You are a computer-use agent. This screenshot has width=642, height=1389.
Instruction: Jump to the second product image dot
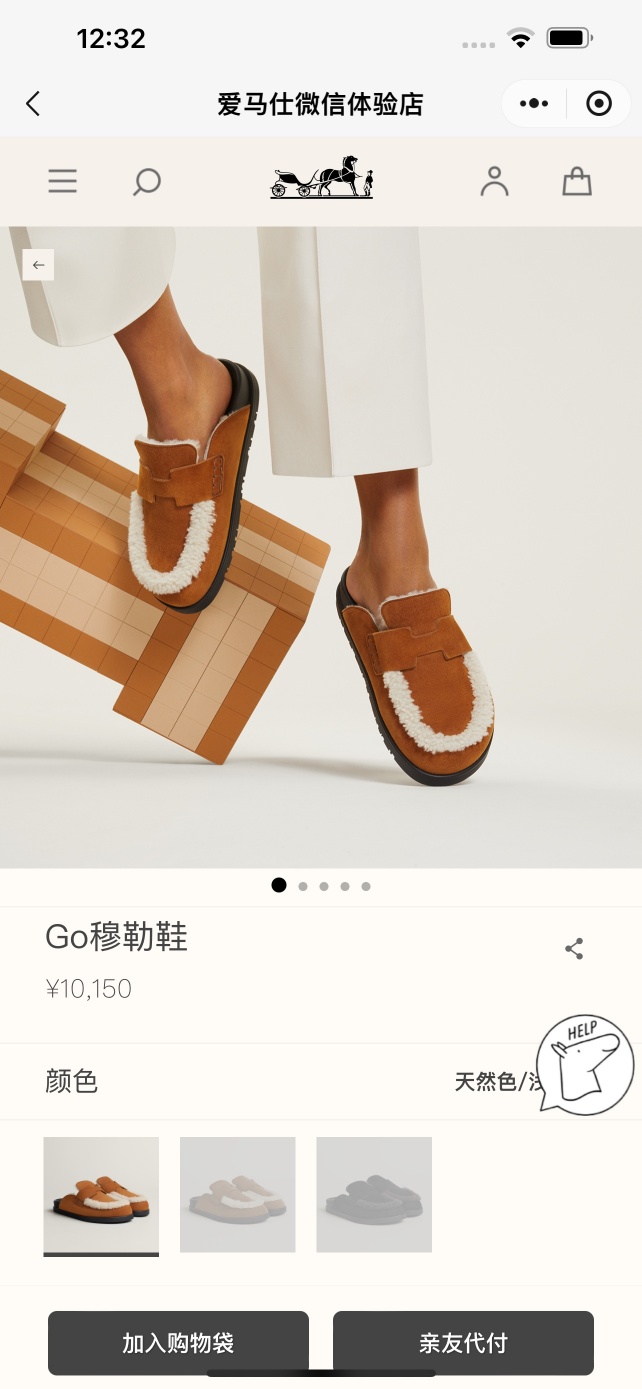[x=303, y=886]
